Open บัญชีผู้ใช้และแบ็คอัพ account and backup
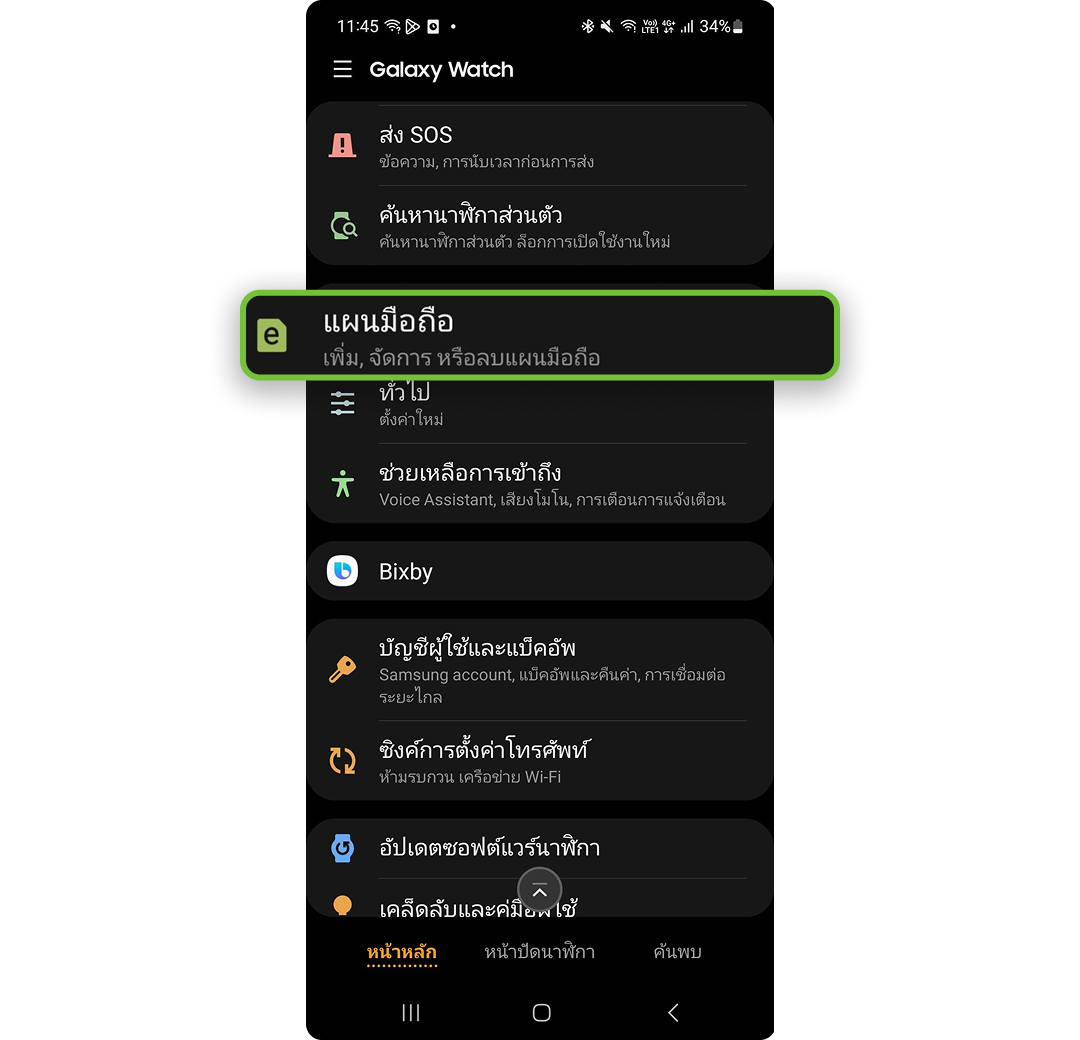Image resolution: width=1080 pixels, height=1040 pixels. tap(540, 671)
